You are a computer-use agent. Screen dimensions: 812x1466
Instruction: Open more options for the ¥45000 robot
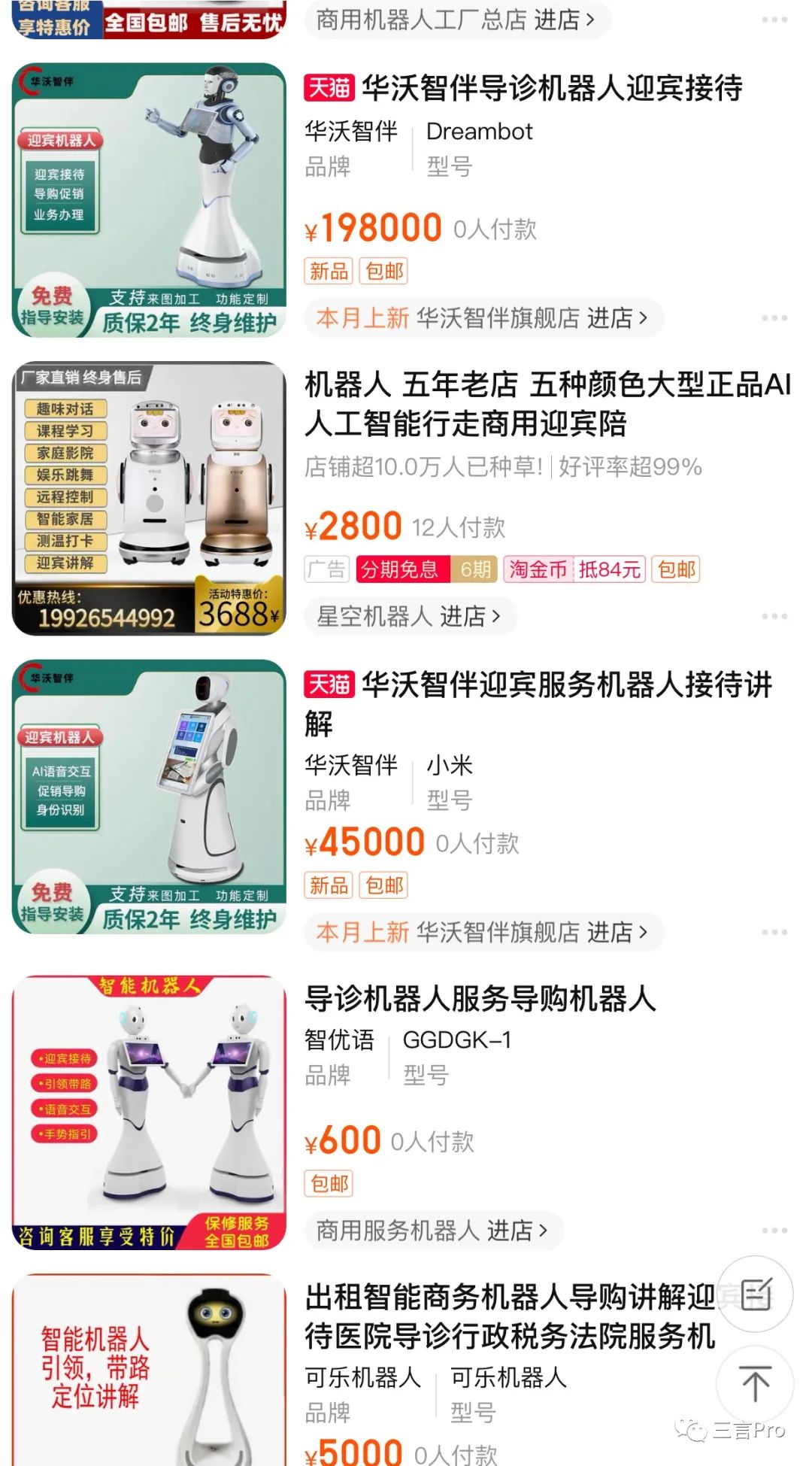pos(774,933)
